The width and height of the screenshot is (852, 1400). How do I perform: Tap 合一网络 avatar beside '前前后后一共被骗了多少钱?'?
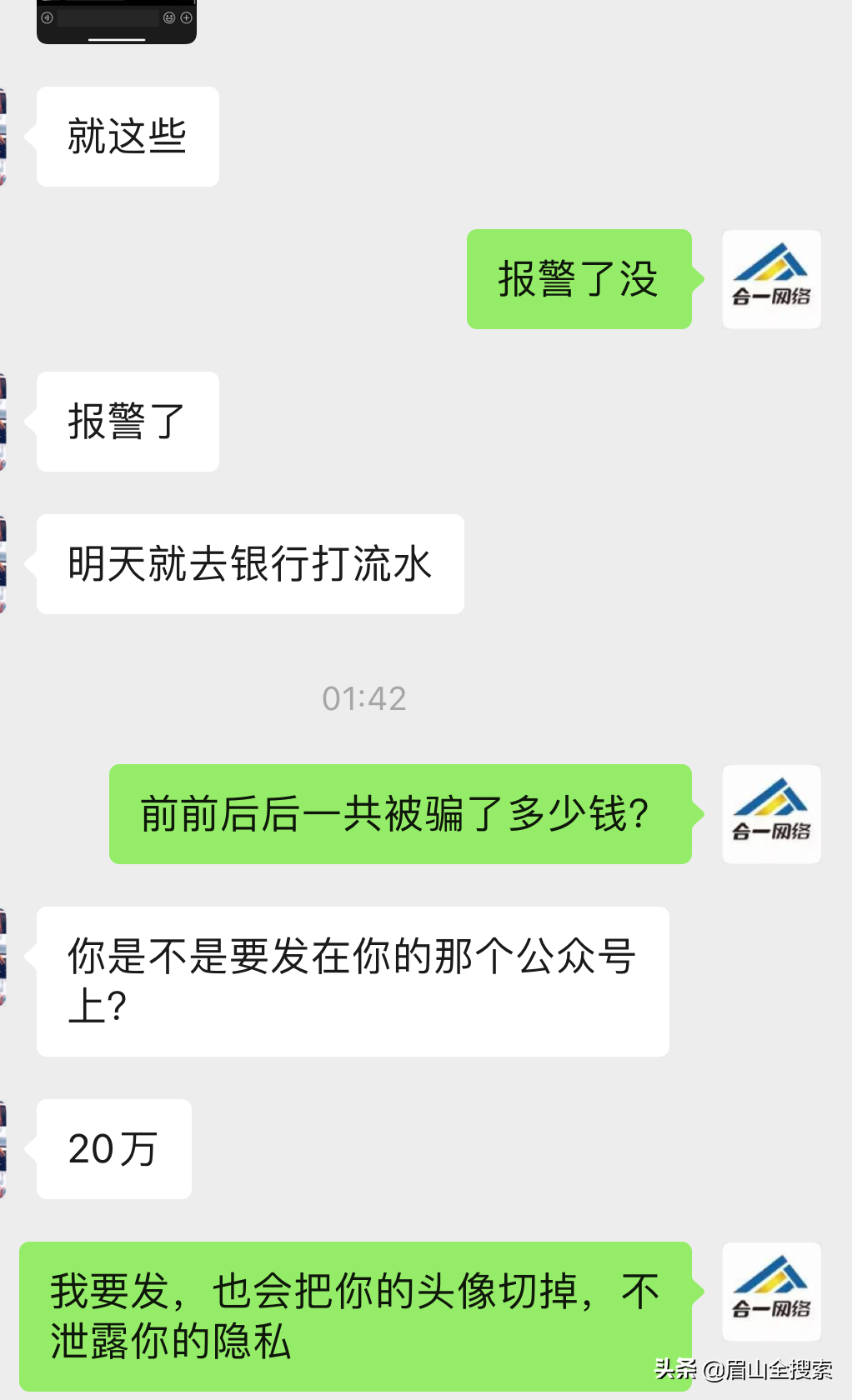tap(771, 814)
